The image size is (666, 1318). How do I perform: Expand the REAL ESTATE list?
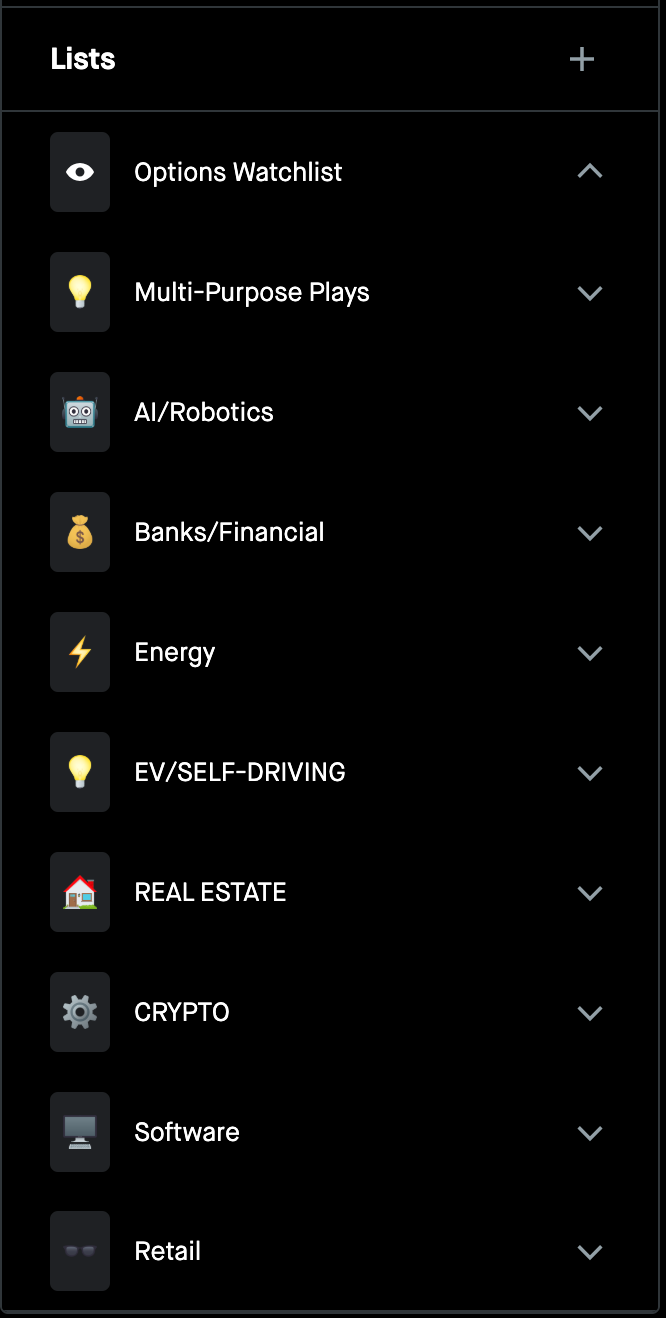(590, 893)
